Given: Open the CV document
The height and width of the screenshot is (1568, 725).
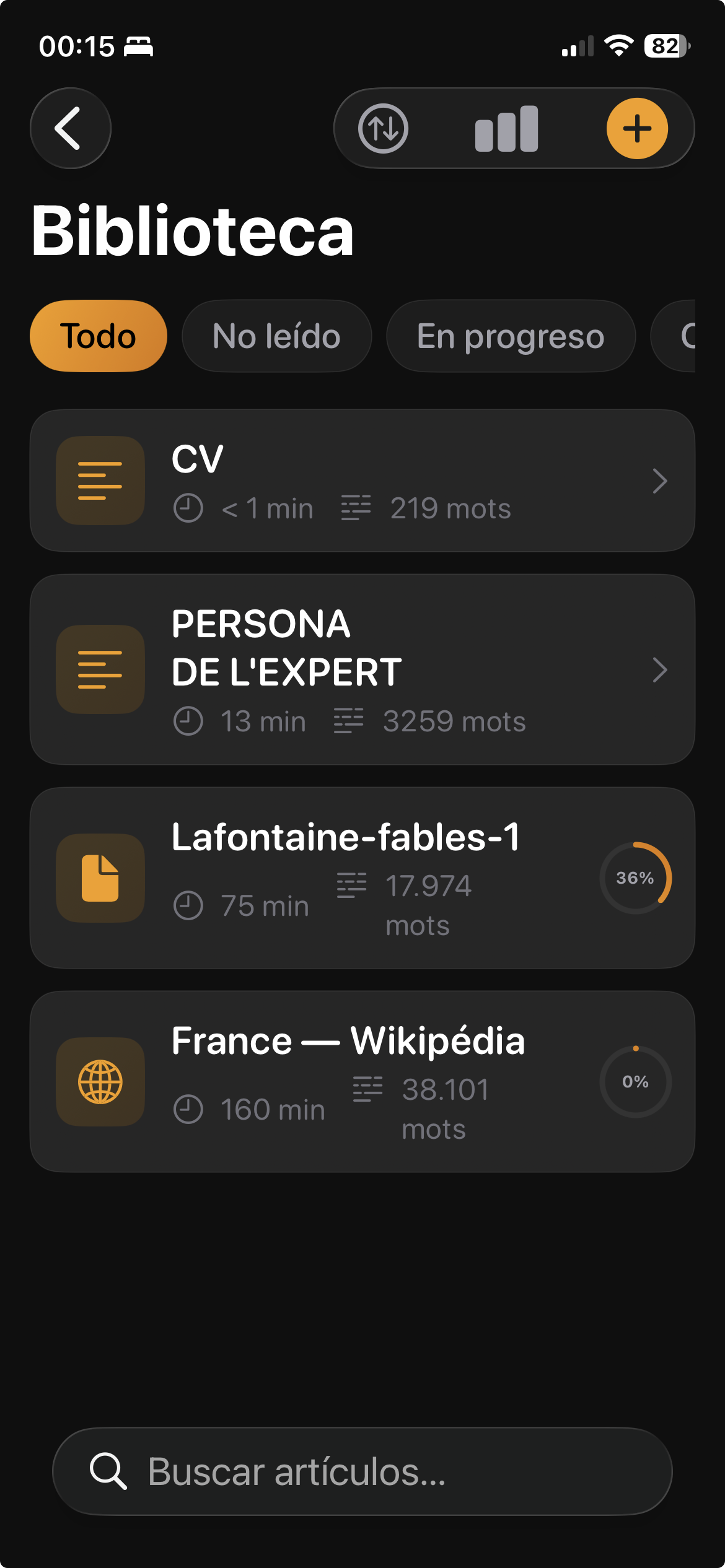Looking at the screenshot, I should pyautogui.click(x=362, y=481).
